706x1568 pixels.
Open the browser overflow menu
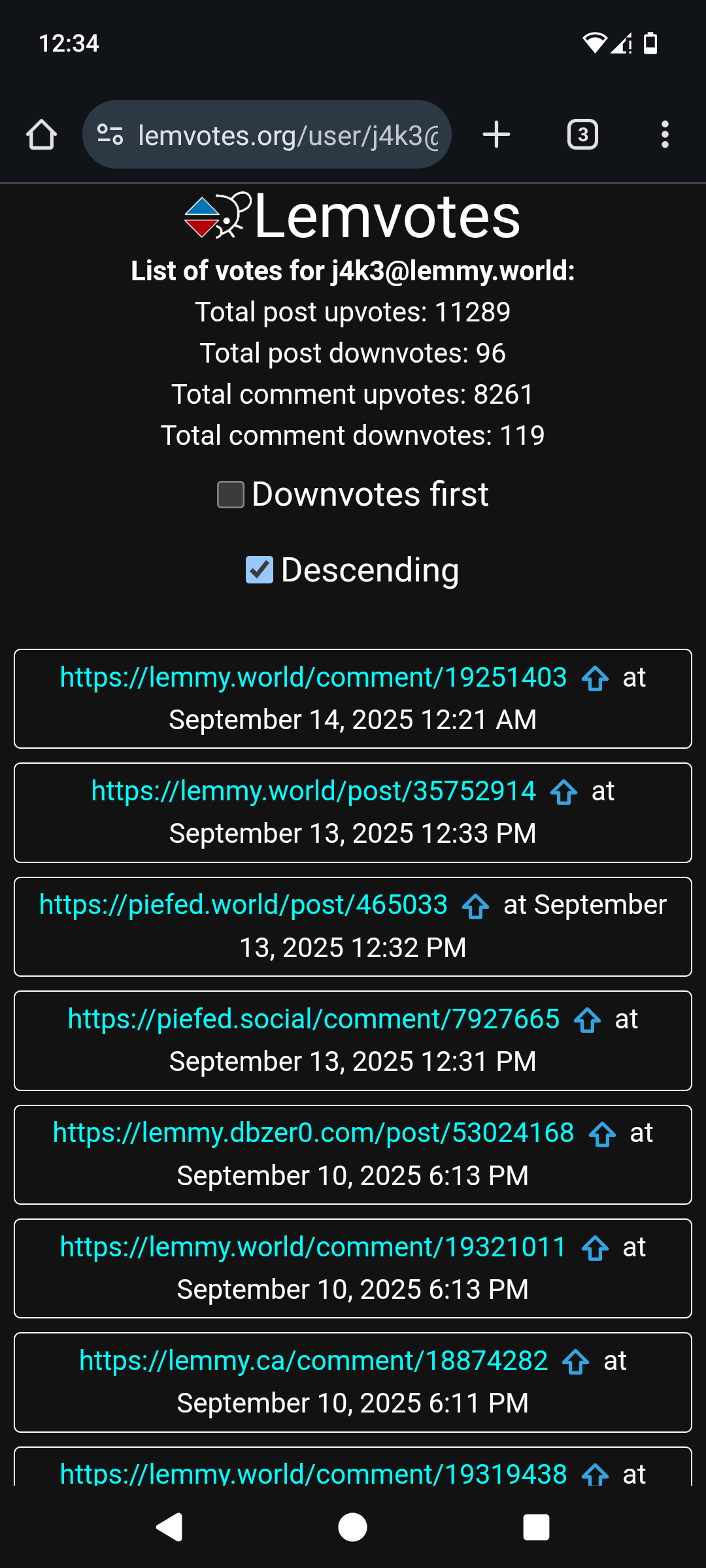664,135
